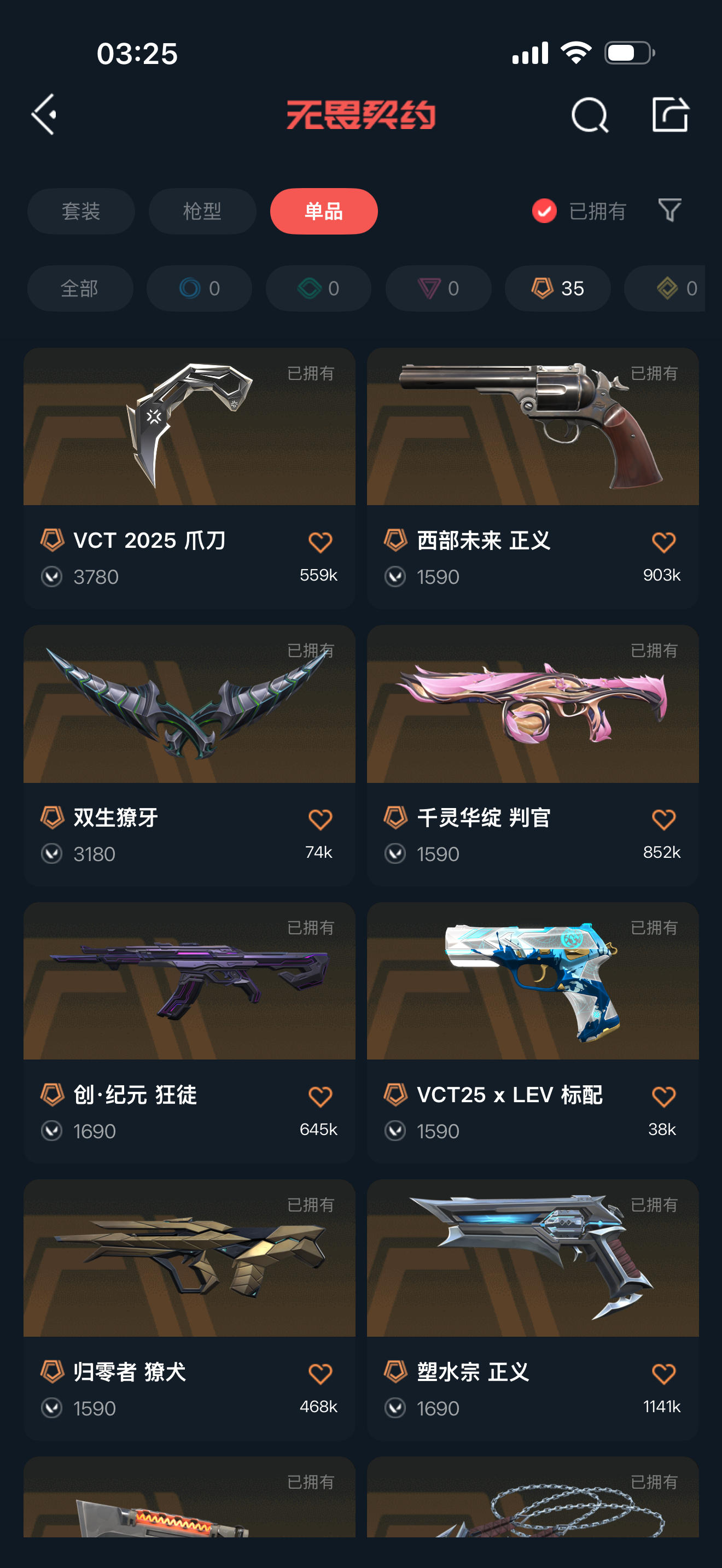The height and width of the screenshot is (1568, 722).
Task: Like the 西部未来 正义 skin
Action: click(663, 542)
